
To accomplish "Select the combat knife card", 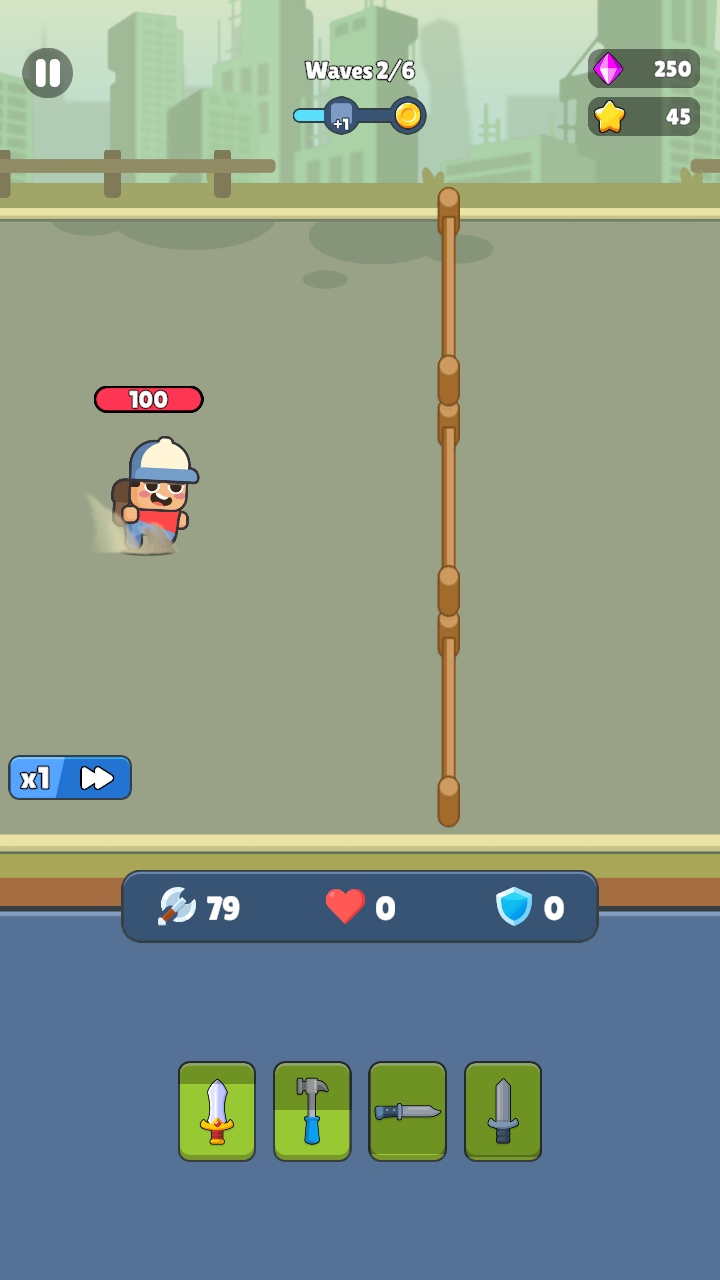I will [x=407, y=1111].
